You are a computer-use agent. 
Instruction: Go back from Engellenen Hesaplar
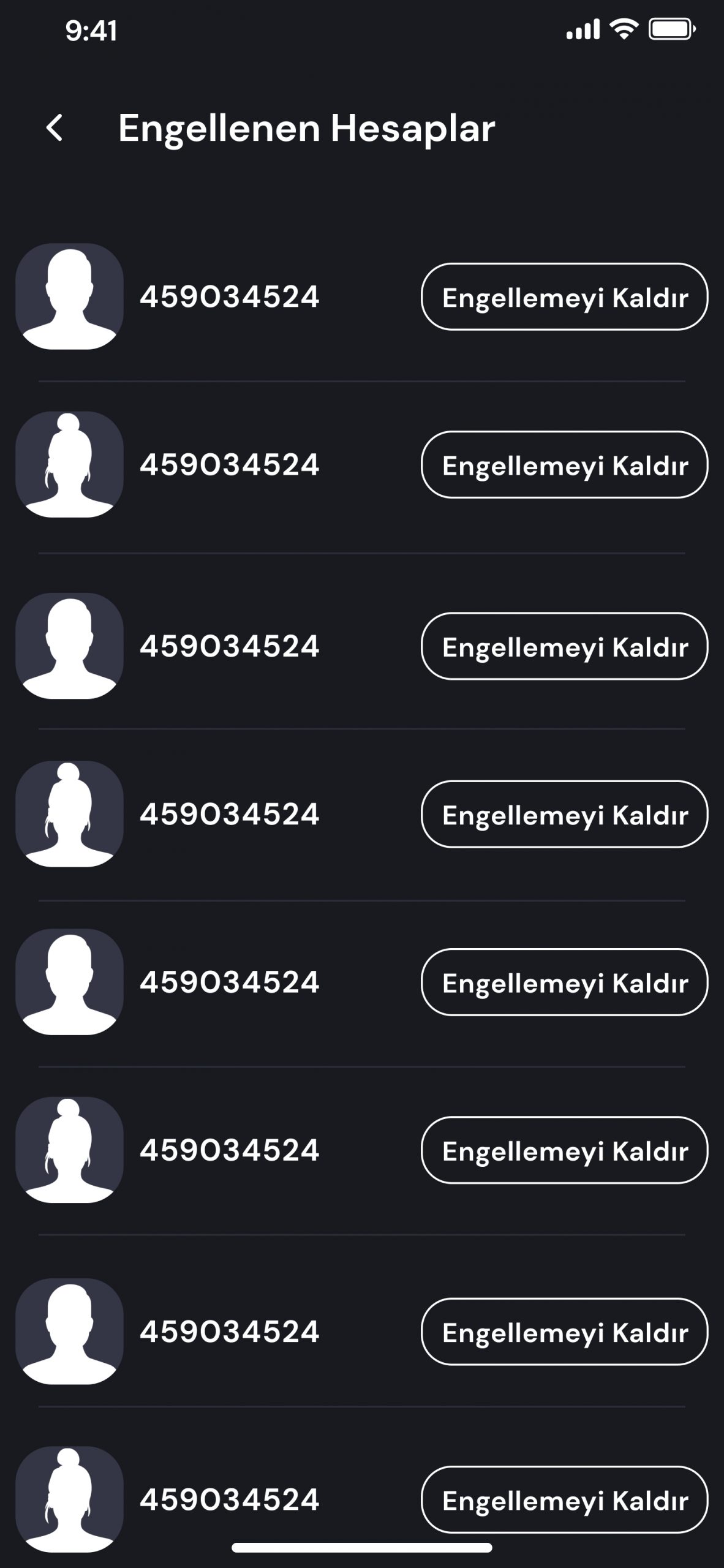pyautogui.click(x=55, y=128)
